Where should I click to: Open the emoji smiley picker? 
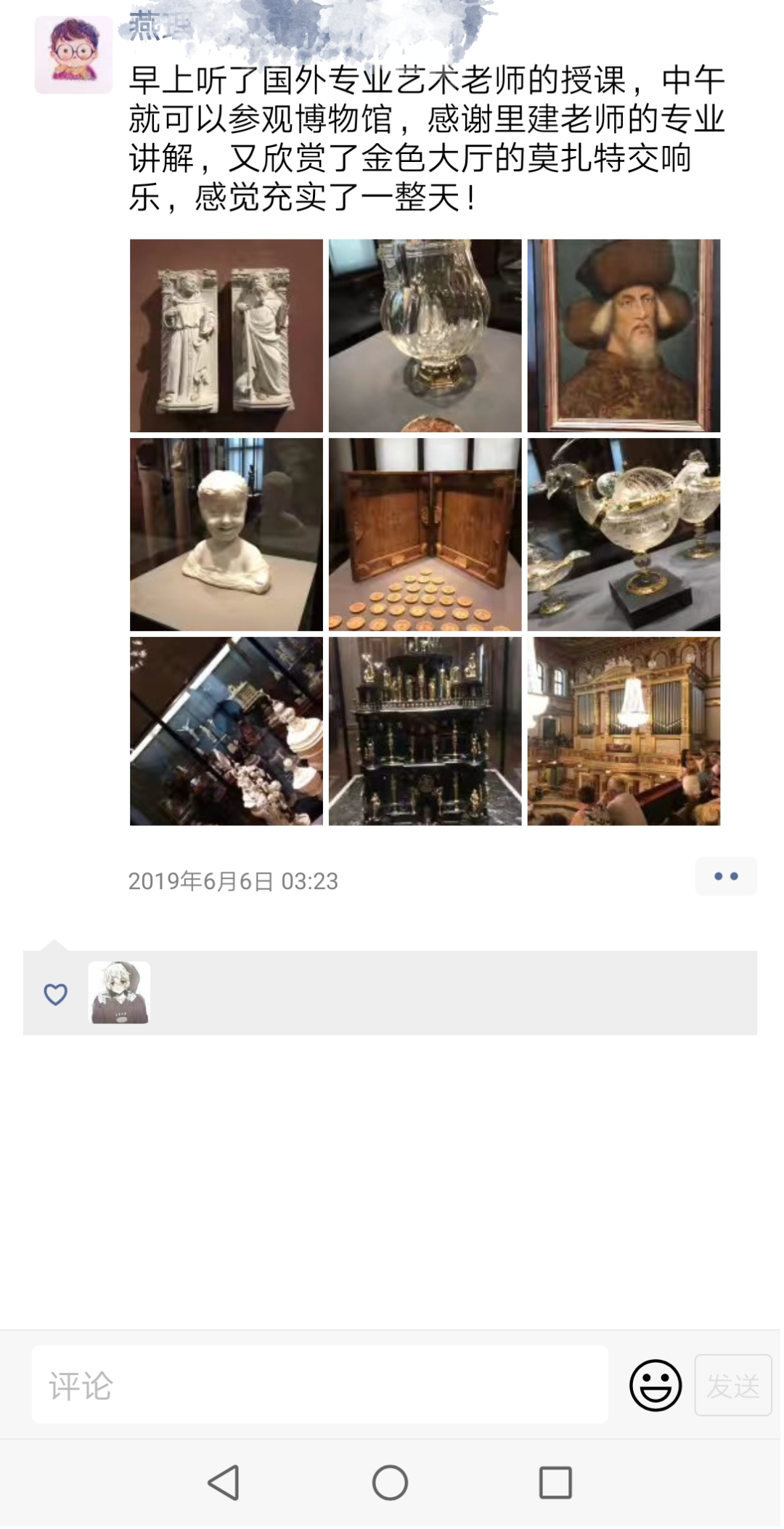pyautogui.click(x=655, y=1385)
